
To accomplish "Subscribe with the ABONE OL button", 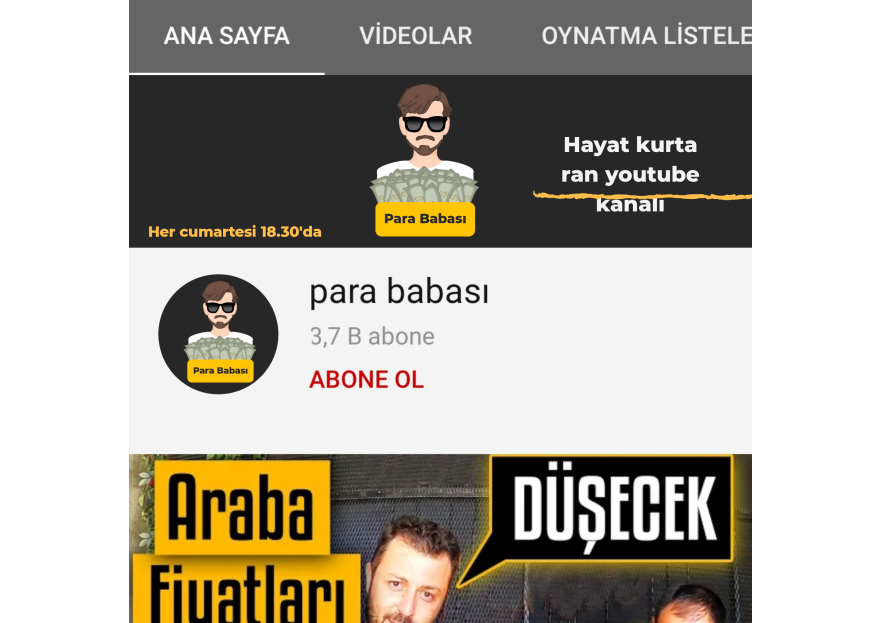I will (x=366, y=380).
